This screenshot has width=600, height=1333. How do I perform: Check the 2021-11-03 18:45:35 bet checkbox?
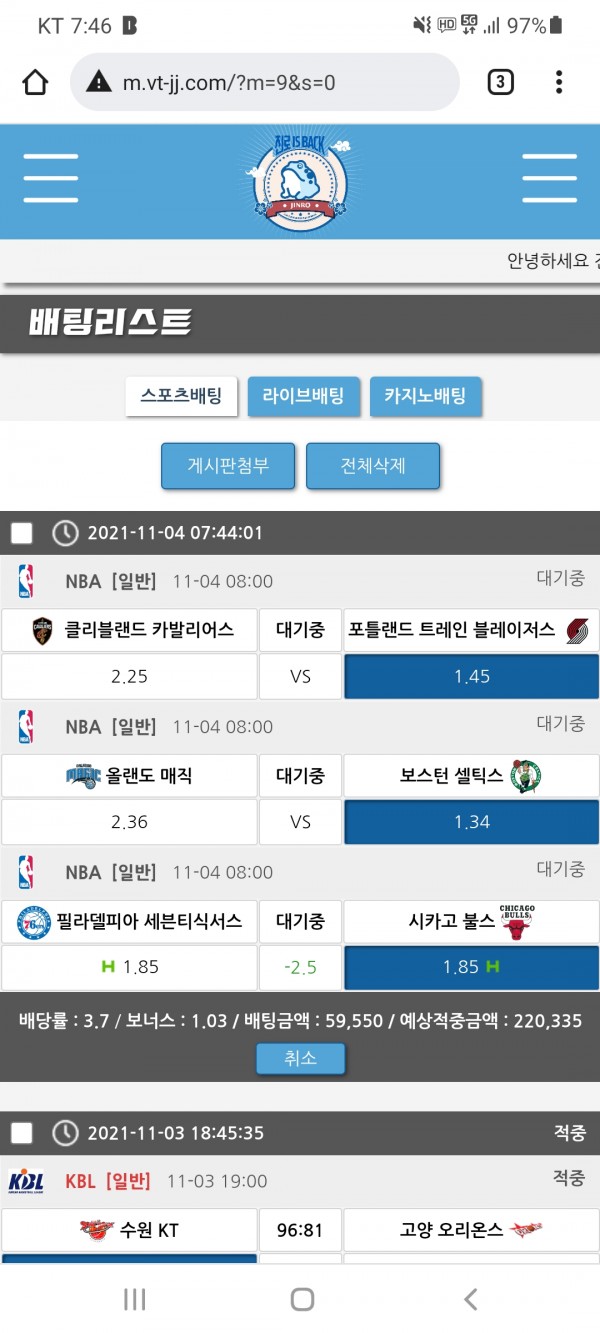[x=22, y=1133]
